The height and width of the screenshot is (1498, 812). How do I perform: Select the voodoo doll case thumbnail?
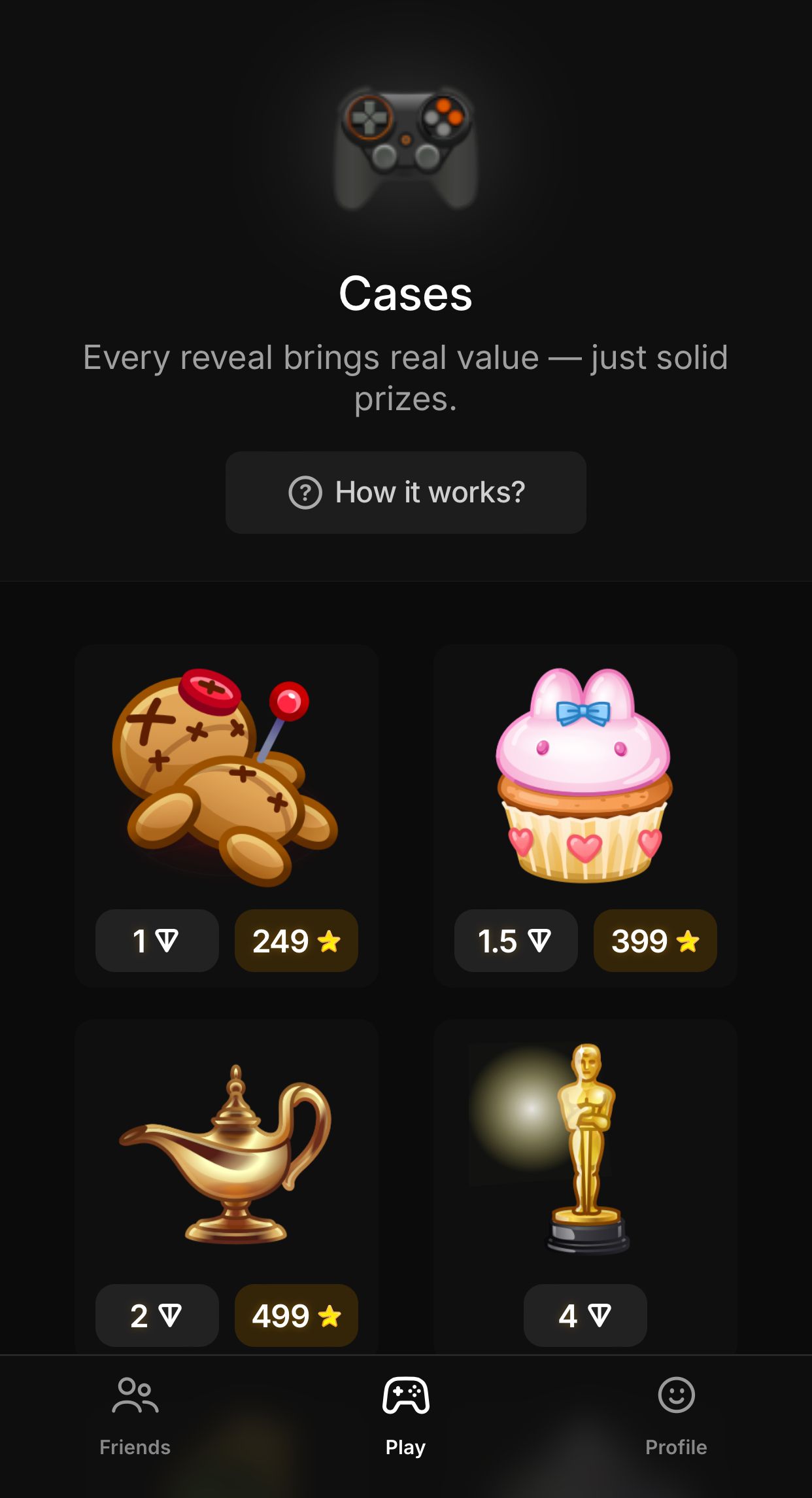click(227, 772)
